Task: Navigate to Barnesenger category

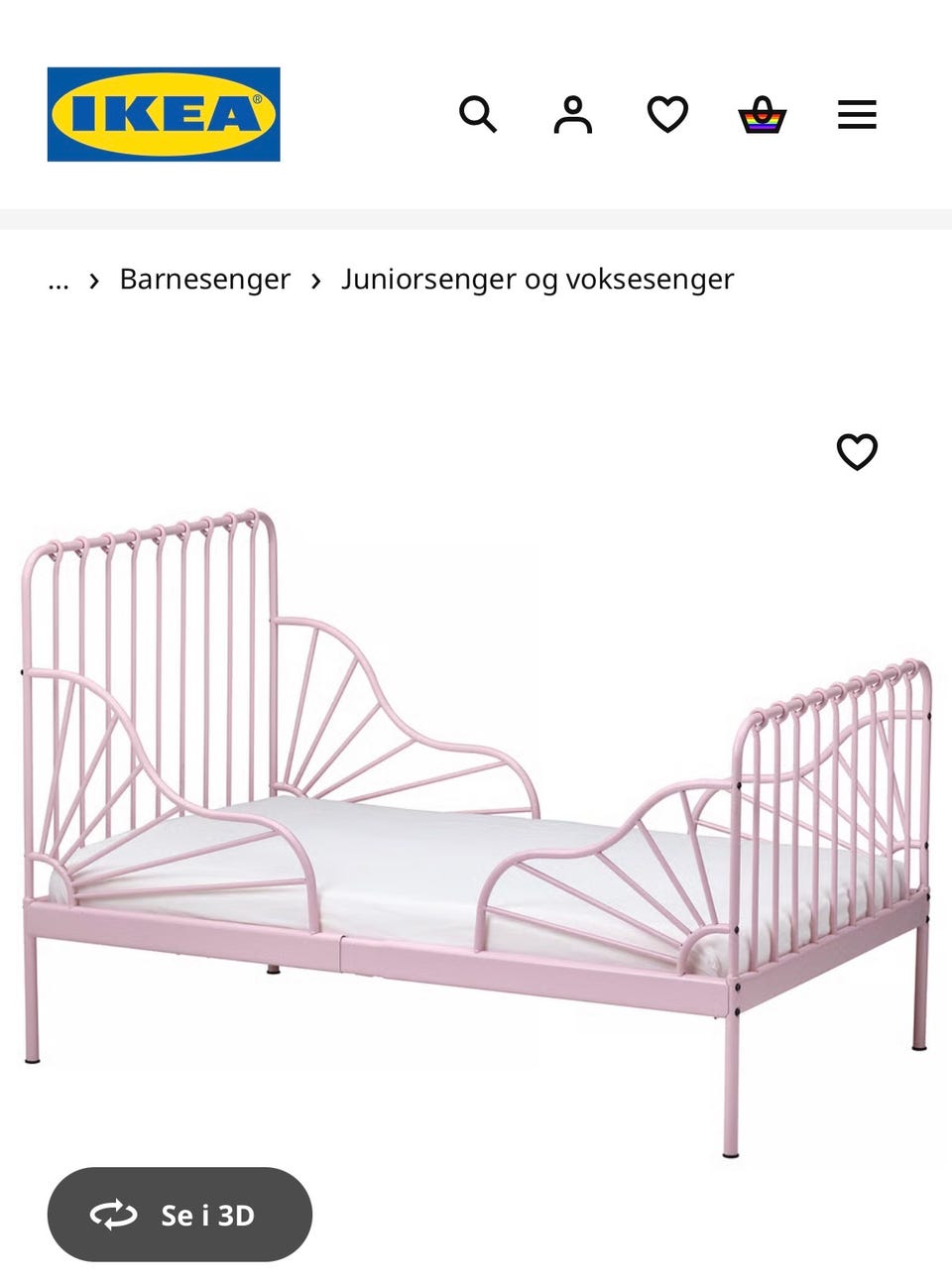Action: pos(203,279)
